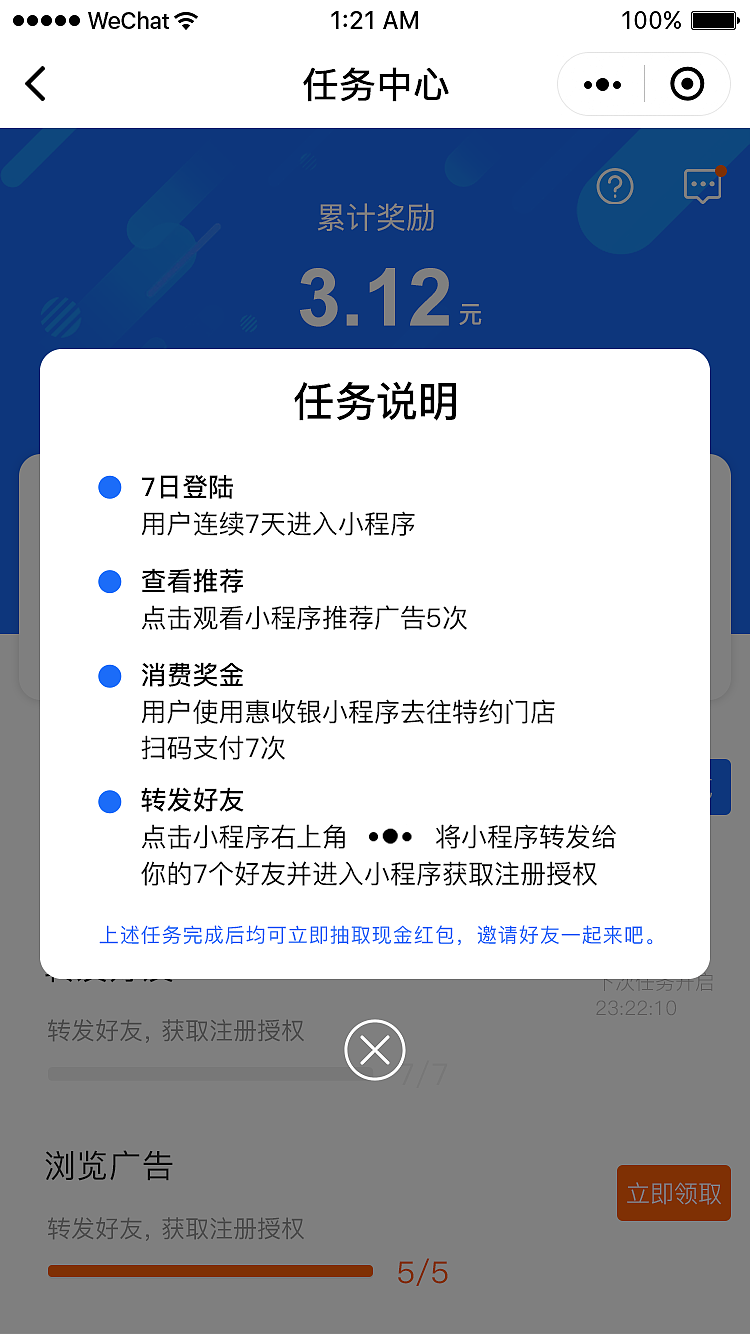Tap the exit mini-program circle icon
This screenshot has width=750, height=1334.
(687, 84)
